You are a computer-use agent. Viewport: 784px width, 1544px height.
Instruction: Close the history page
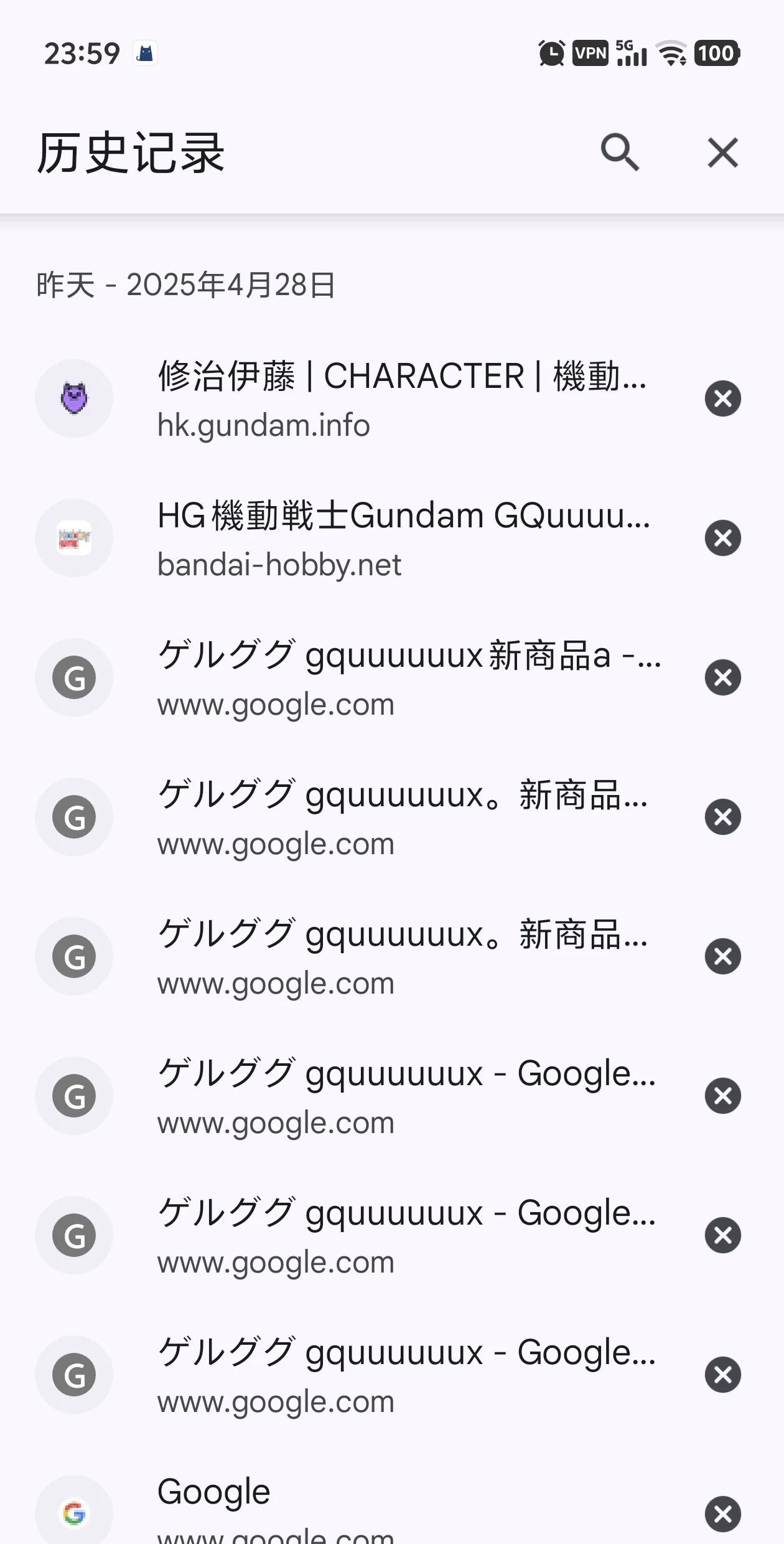pyautogui.click(x=723, y=153)
